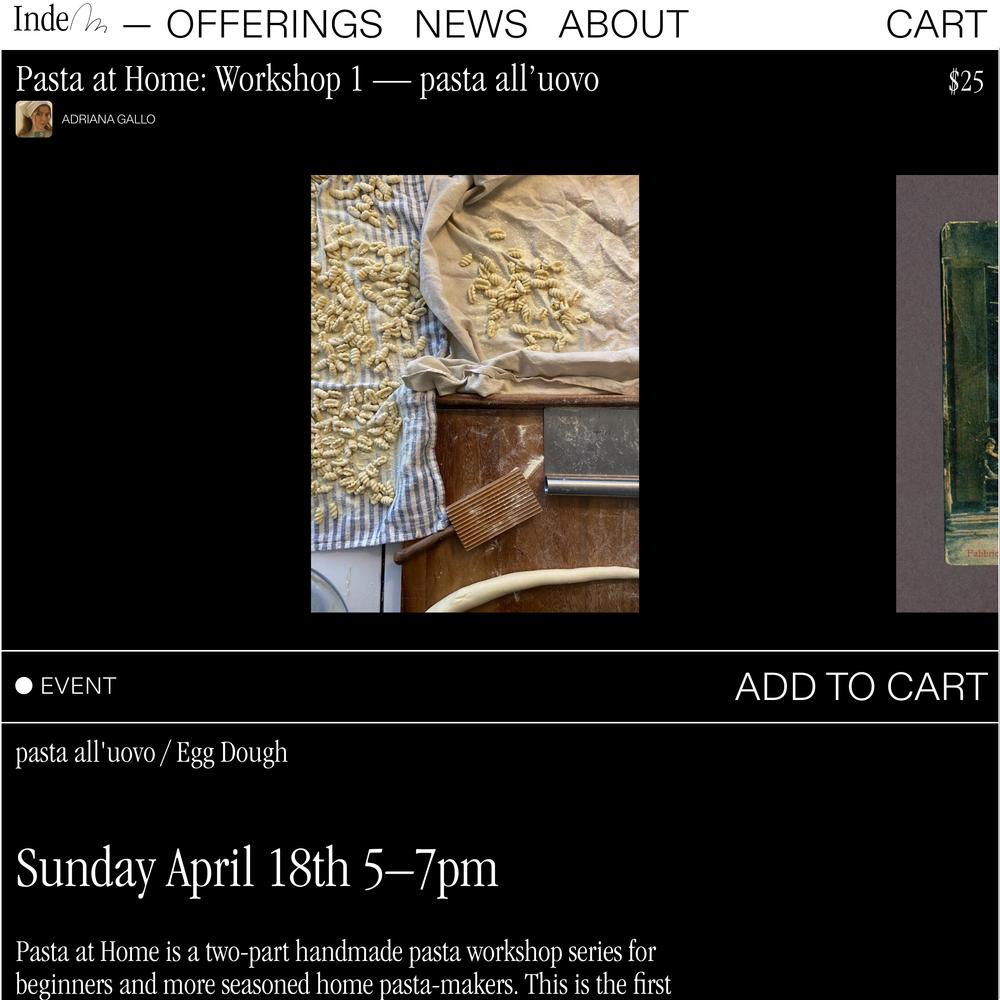
Task: Open Adriana Gallo's profile
Action: tap(108, 119)
